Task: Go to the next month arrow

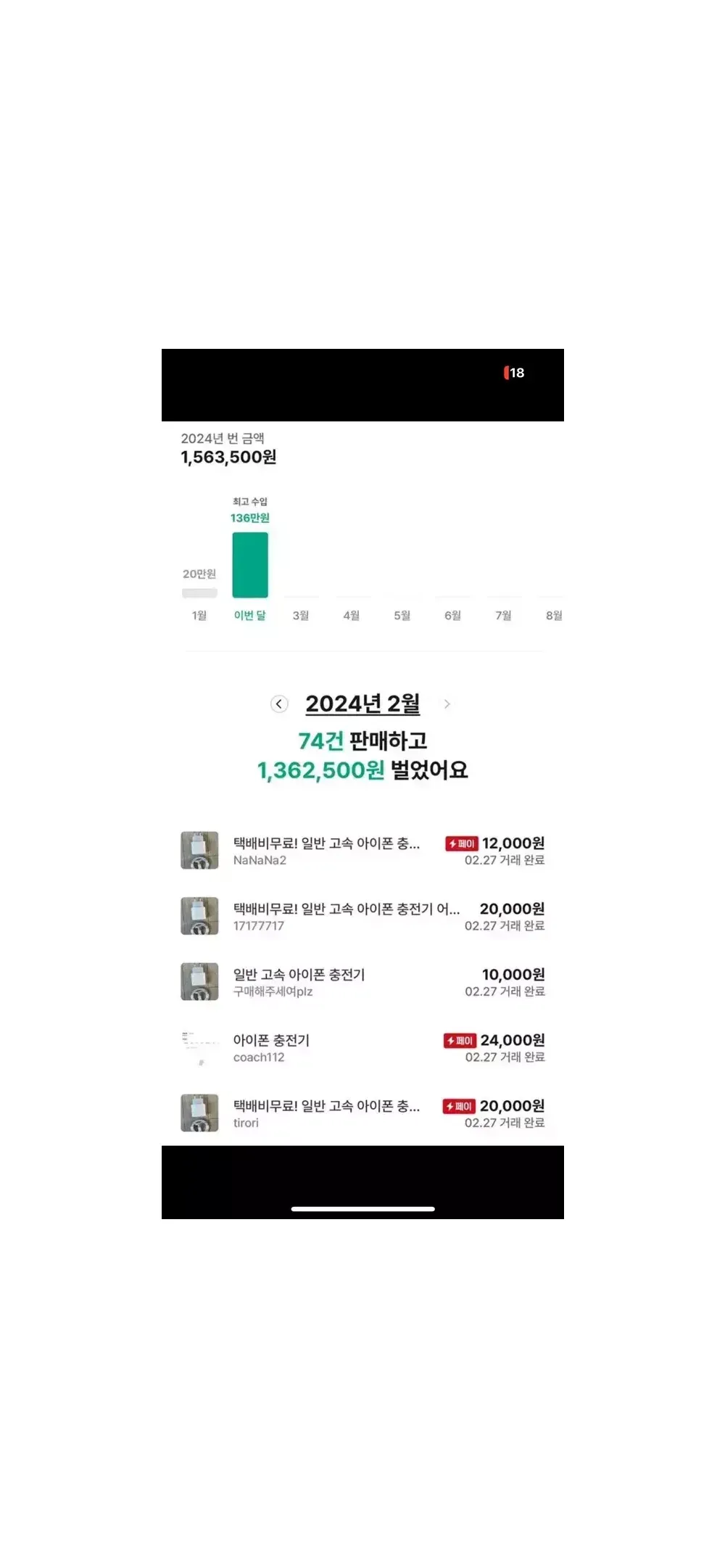Action: point(447,703)
